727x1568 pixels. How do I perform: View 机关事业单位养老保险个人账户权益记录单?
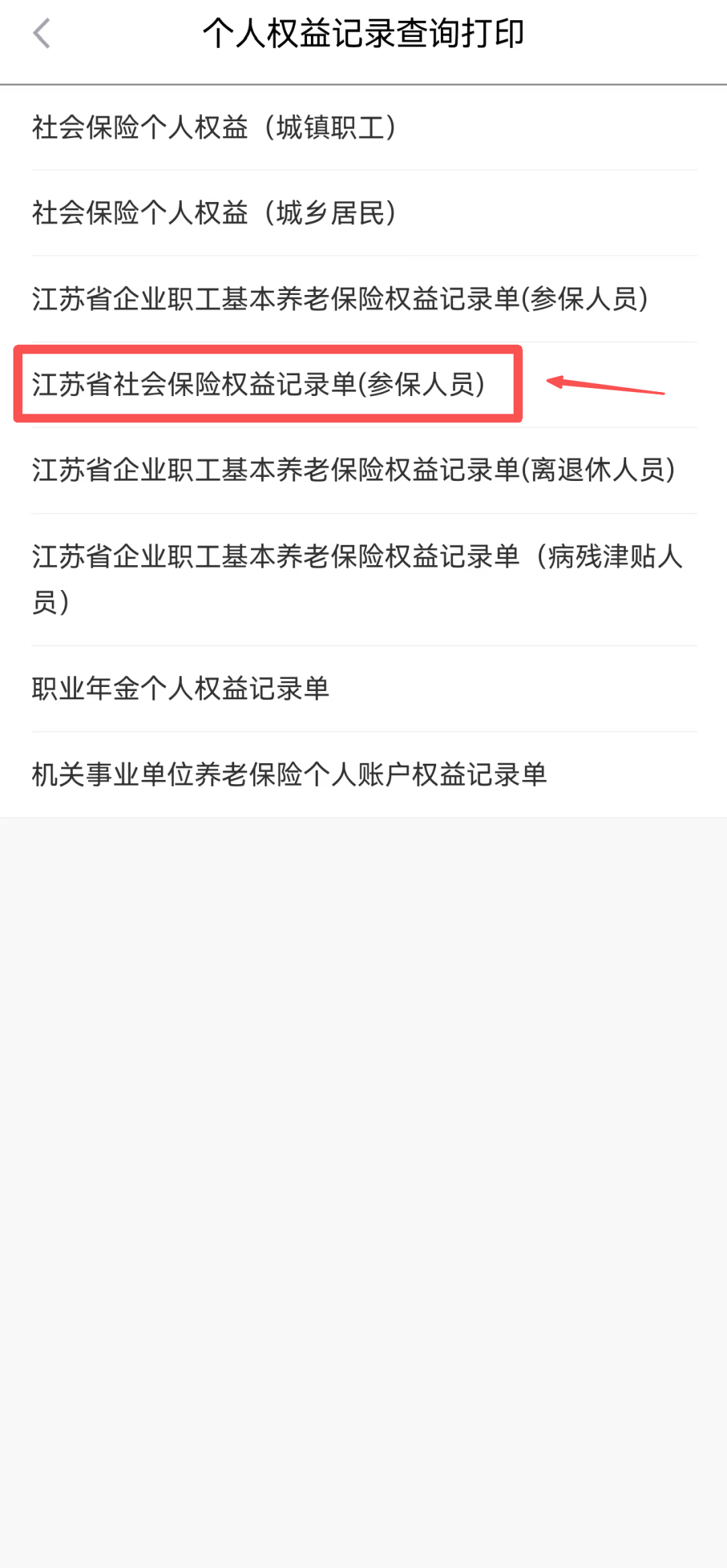[363, 775]
